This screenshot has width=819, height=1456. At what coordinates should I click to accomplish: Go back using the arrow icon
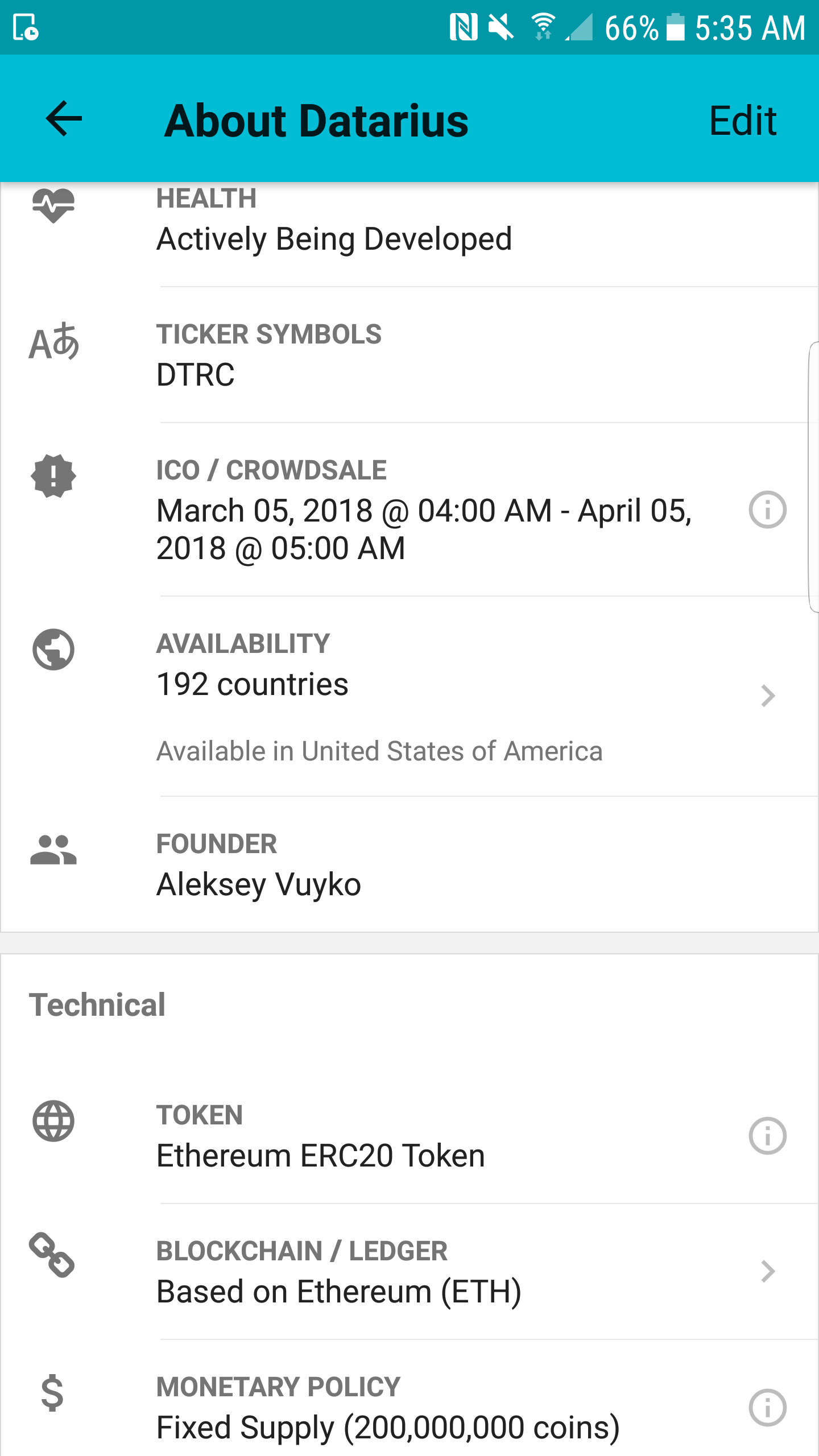(64, 119)
